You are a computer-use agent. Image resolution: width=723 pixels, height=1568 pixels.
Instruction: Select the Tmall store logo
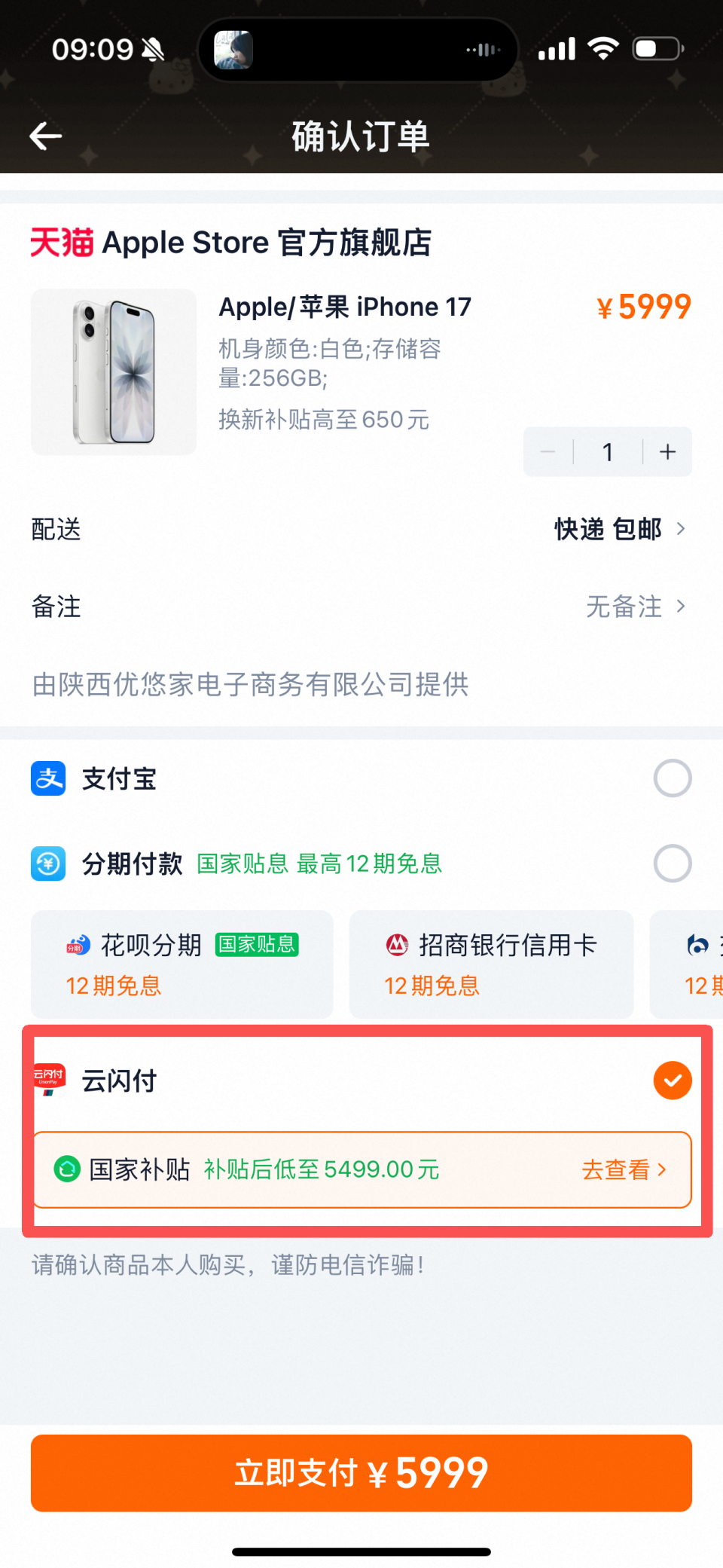click(60, 241)
